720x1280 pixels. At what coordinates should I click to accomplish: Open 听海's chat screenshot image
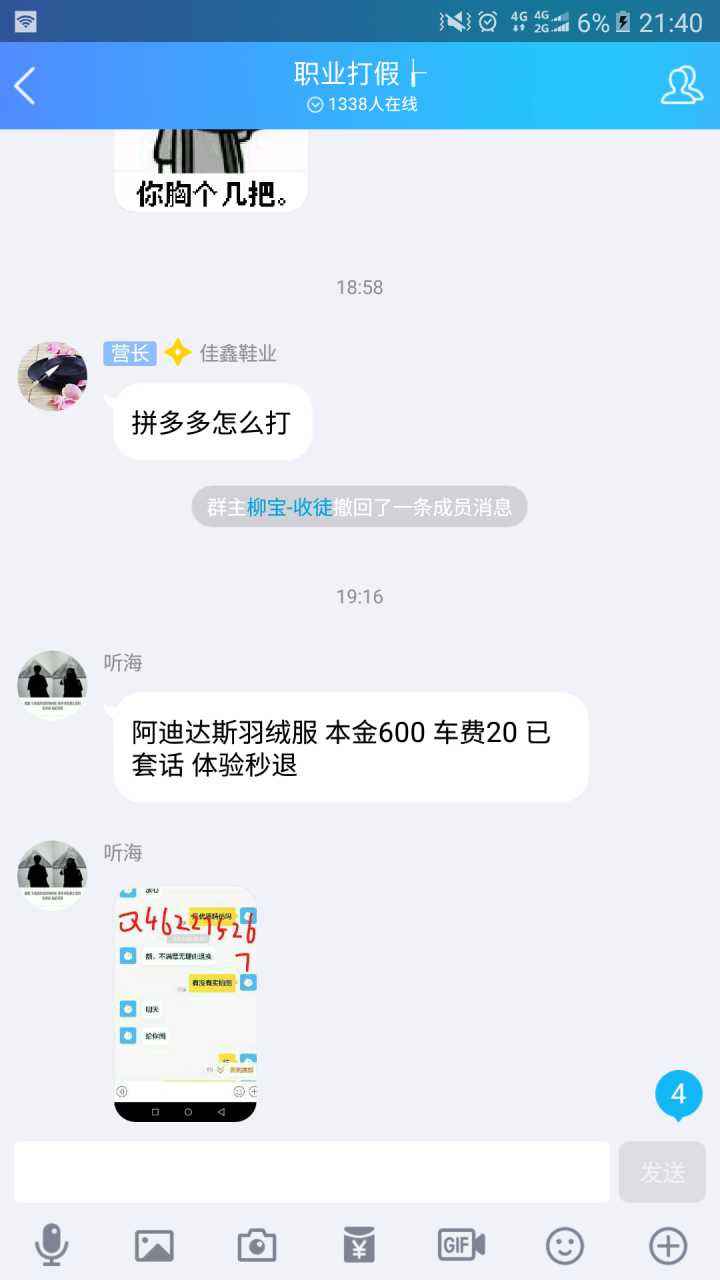[185, 1002]
